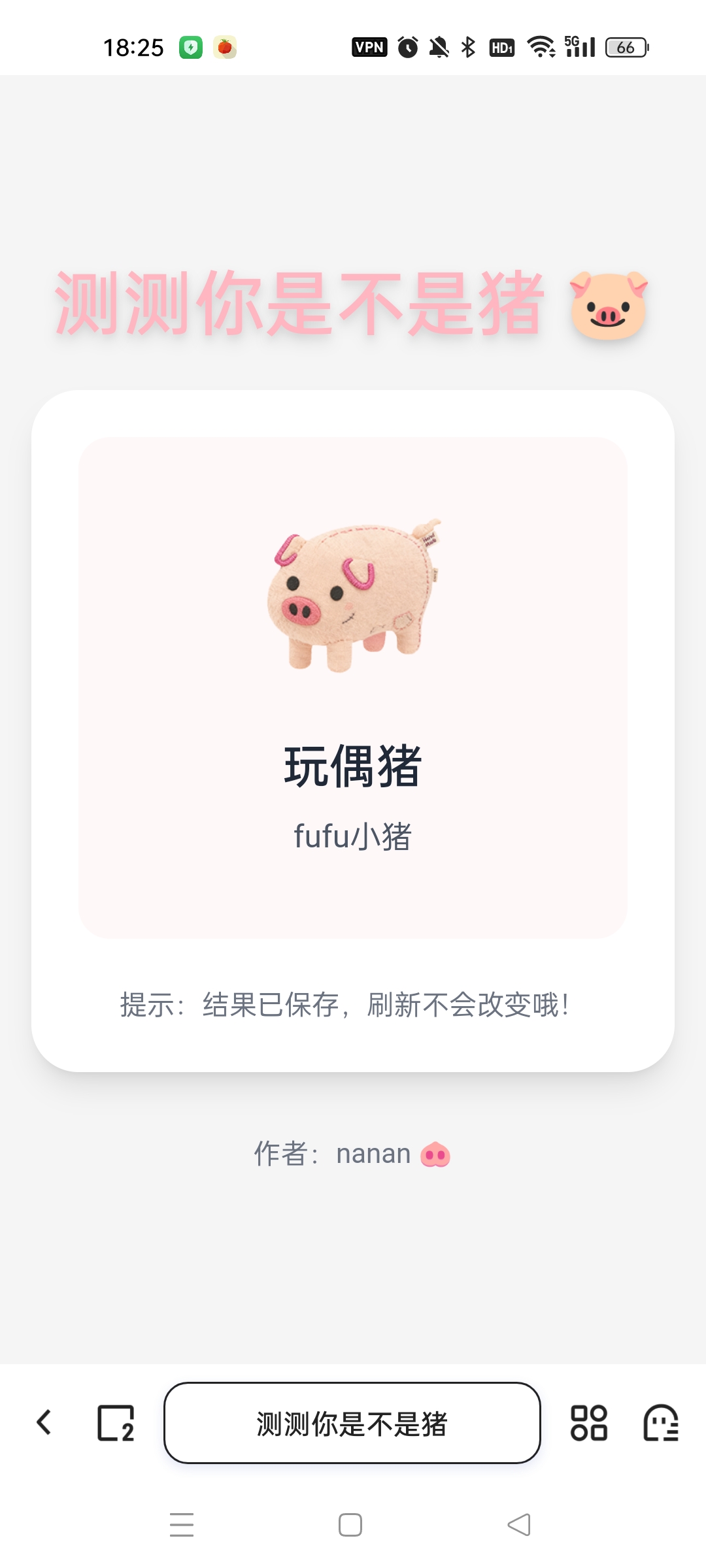The height and width of the screenshot is (1568, 706).
Task: Go back to the previous page
Action: click(44, 1422)
